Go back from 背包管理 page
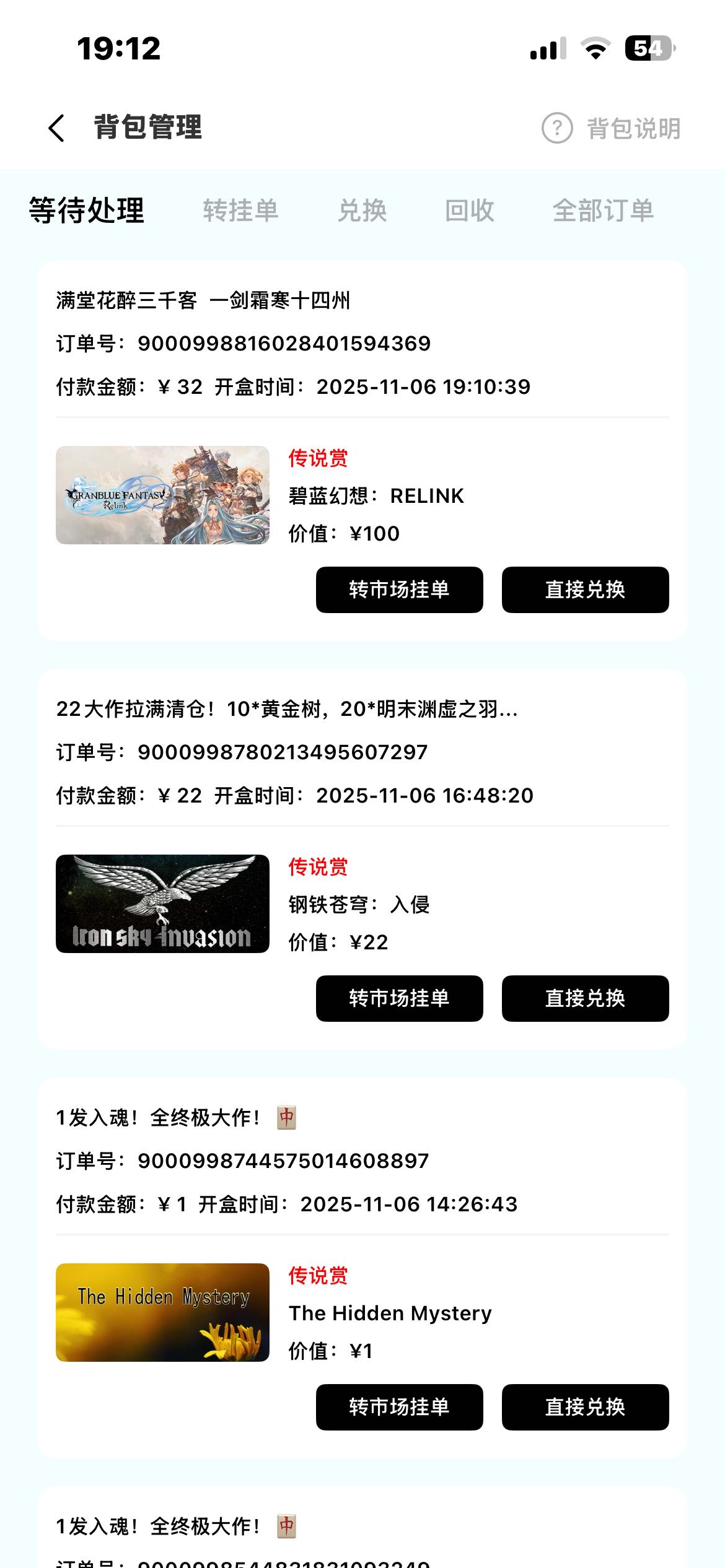 click(x=56, y=128)
